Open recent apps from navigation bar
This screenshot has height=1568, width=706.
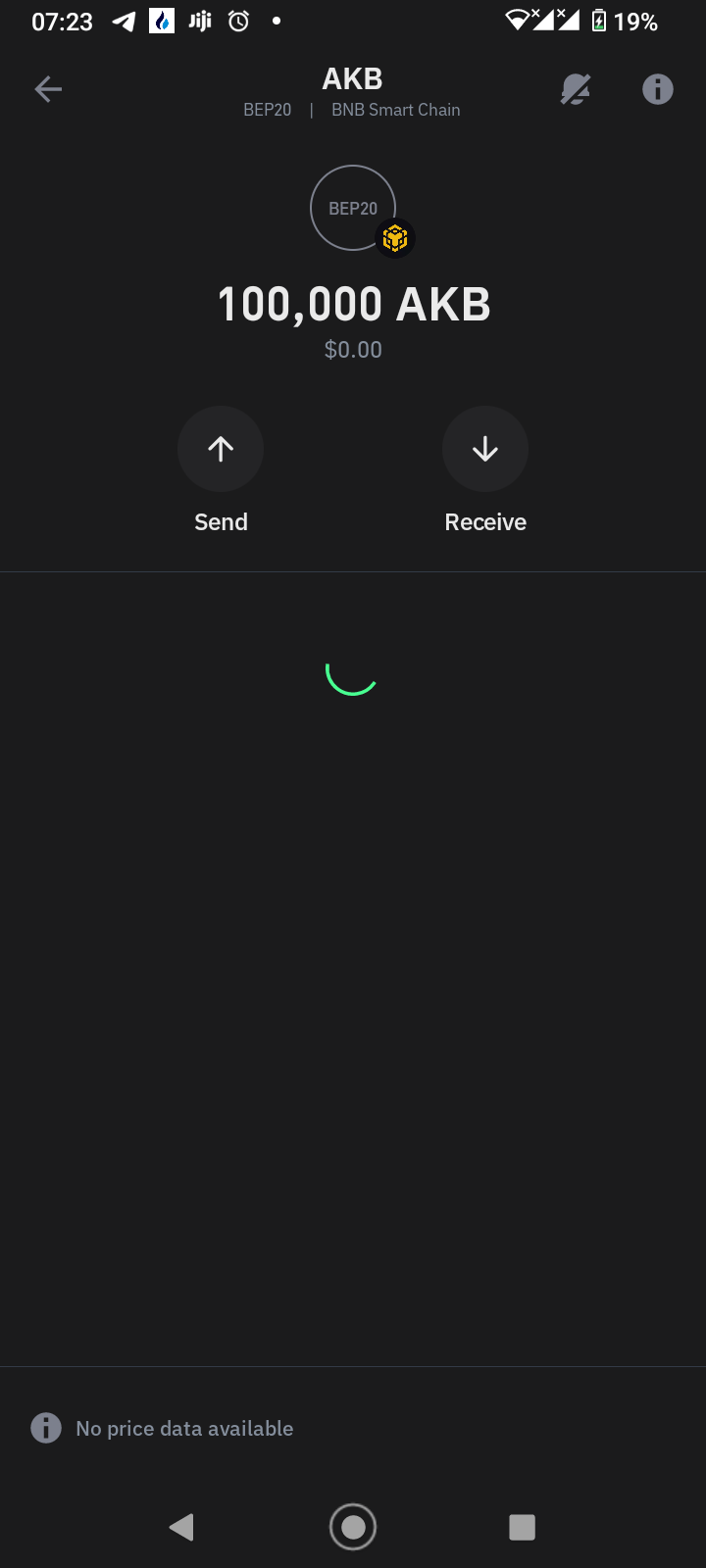522,1527
